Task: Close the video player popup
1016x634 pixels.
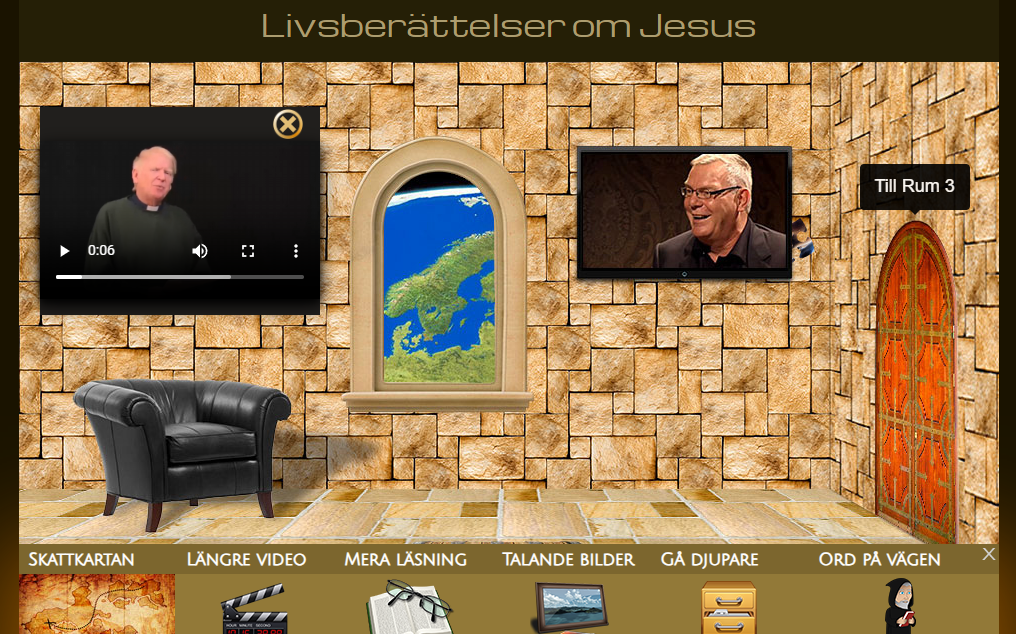Action: click(x=287, y=124)
